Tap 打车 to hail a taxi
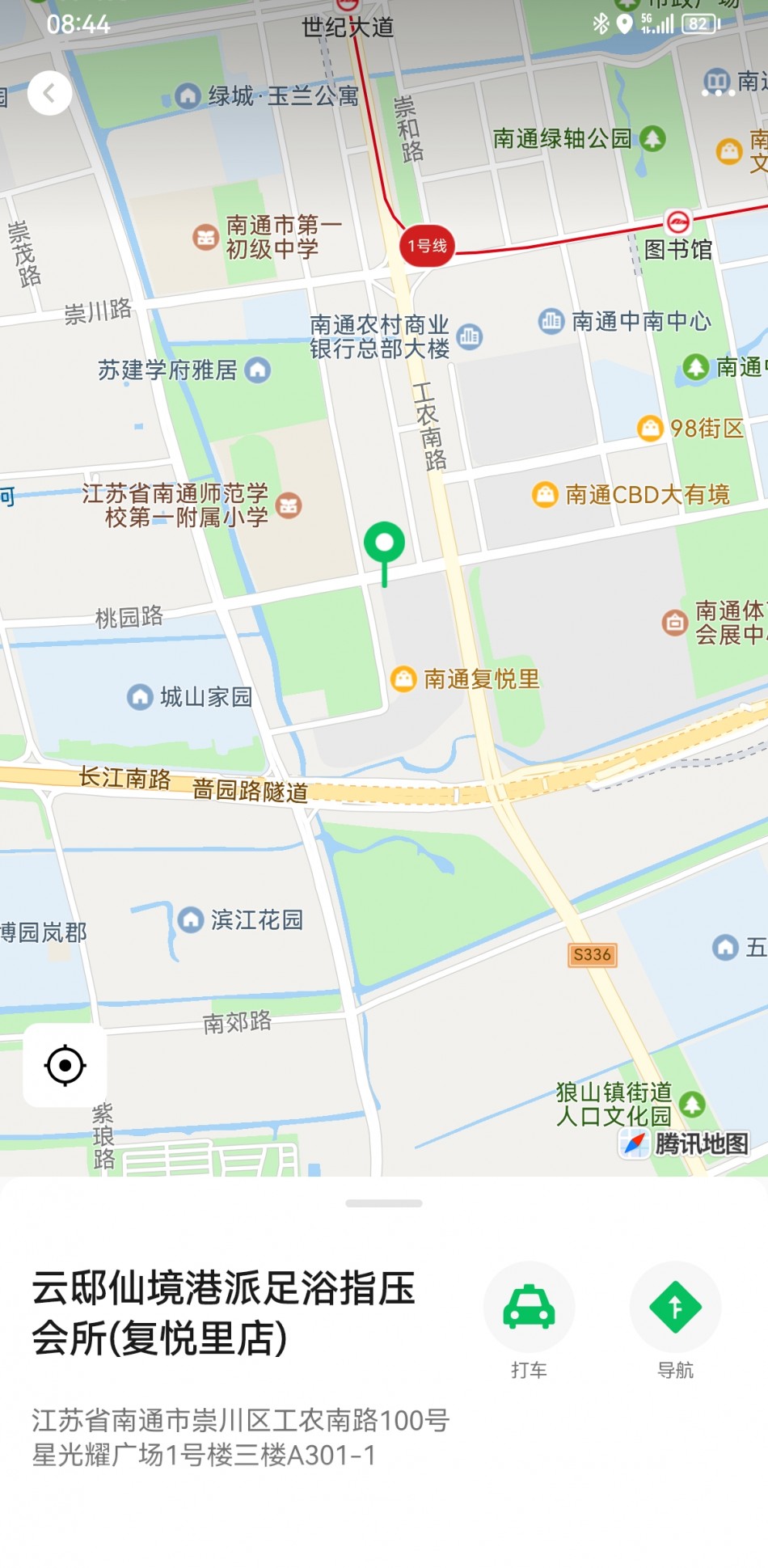Screen dimensions: 768x1568 pyautogui.click(x=529, y=1308)
